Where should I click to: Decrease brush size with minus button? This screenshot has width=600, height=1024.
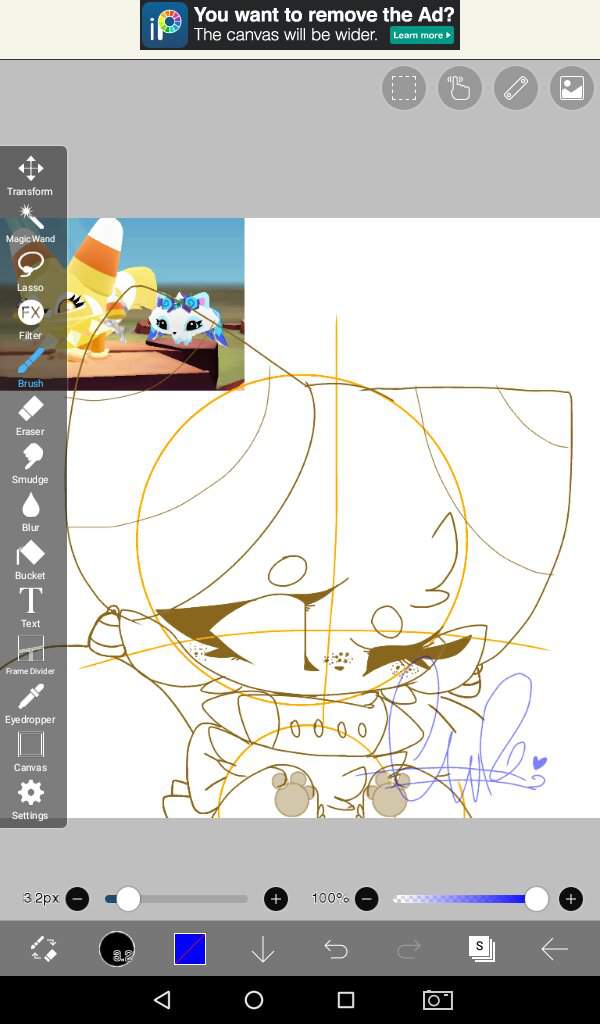[x=78, y=899]
